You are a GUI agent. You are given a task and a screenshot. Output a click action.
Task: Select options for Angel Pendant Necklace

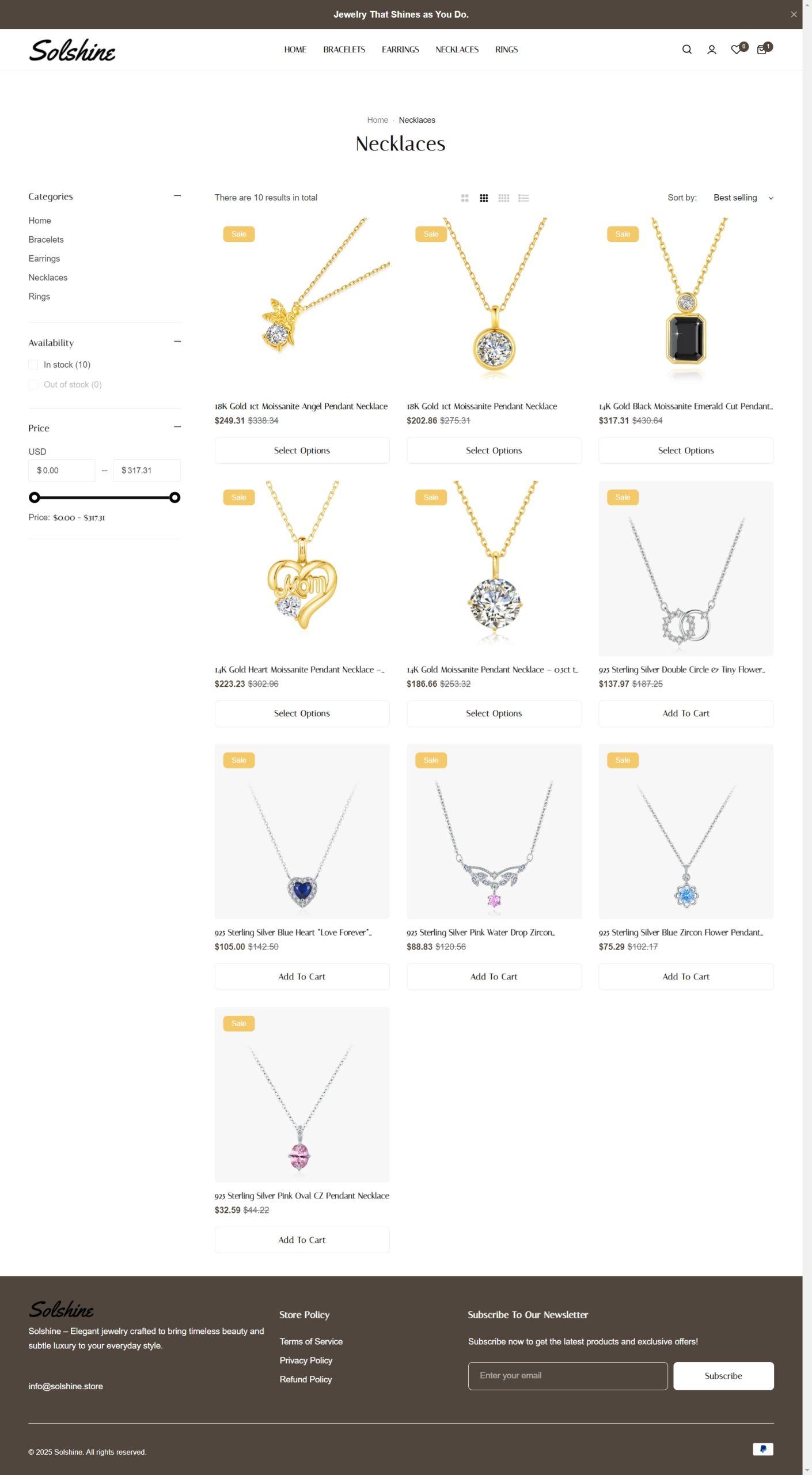[302, 451]
